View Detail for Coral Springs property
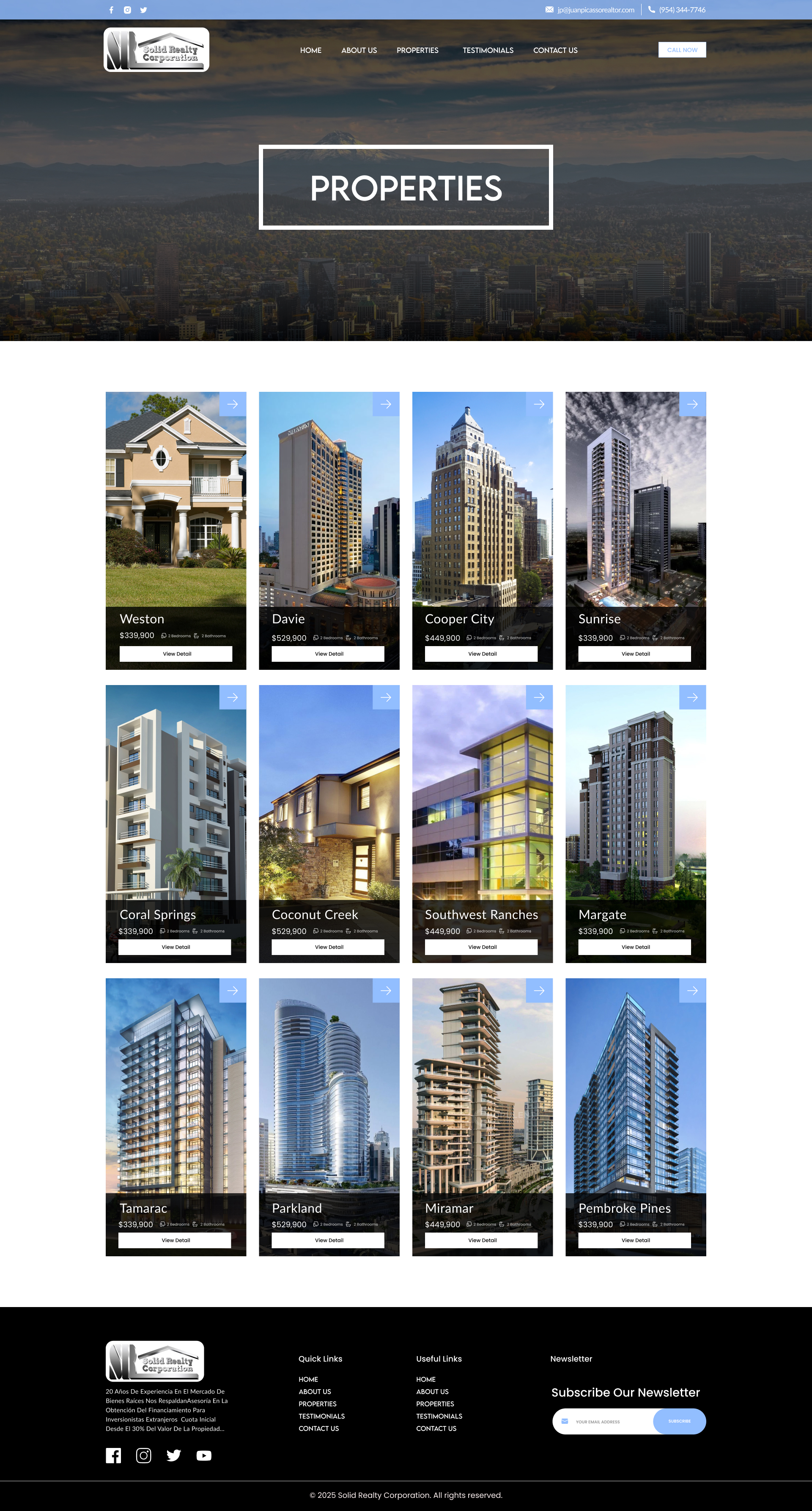The width and height of the screenshot is (812, 1511). (x=175, y=947)
